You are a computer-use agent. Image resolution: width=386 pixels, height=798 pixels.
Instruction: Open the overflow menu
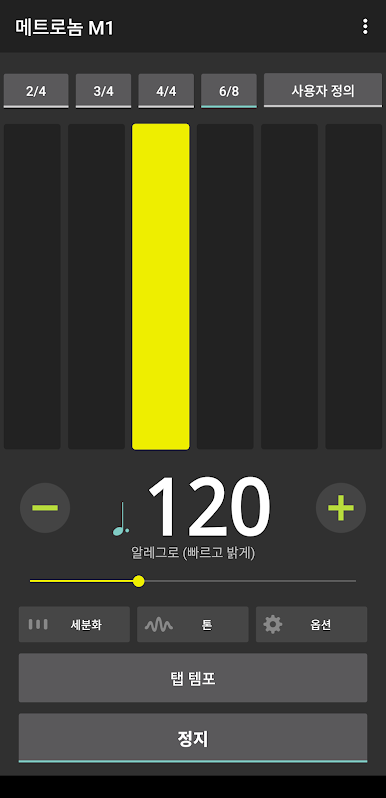[x=365, y=26]
